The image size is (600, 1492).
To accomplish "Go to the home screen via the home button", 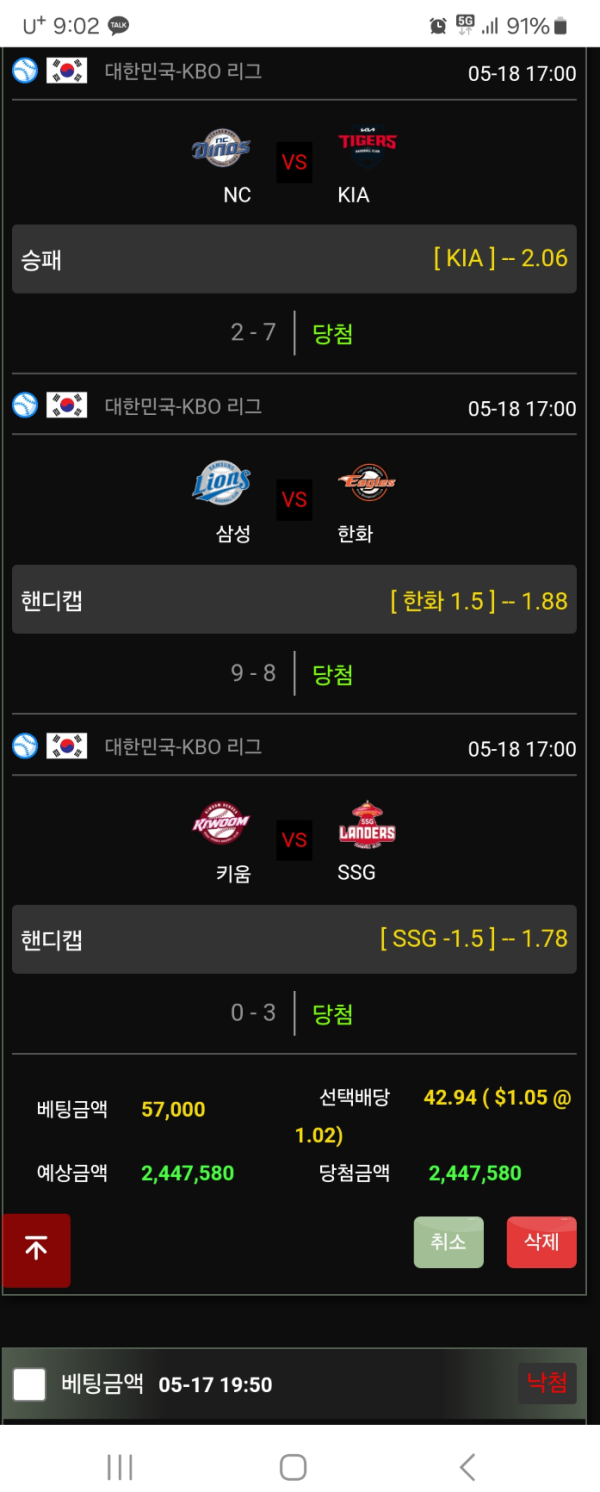I will (x=293, y=1467).
